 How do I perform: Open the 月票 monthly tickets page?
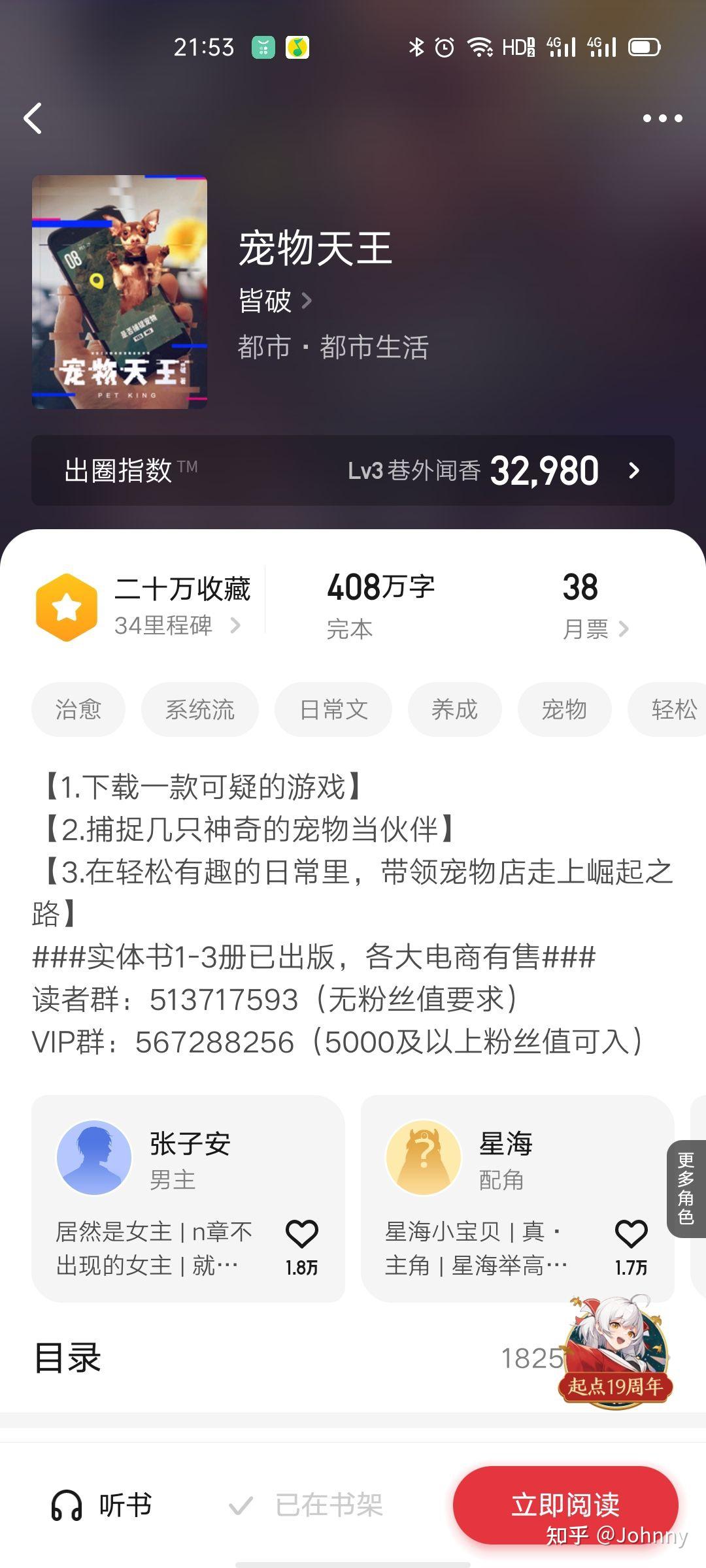click(x=595, y=629)
